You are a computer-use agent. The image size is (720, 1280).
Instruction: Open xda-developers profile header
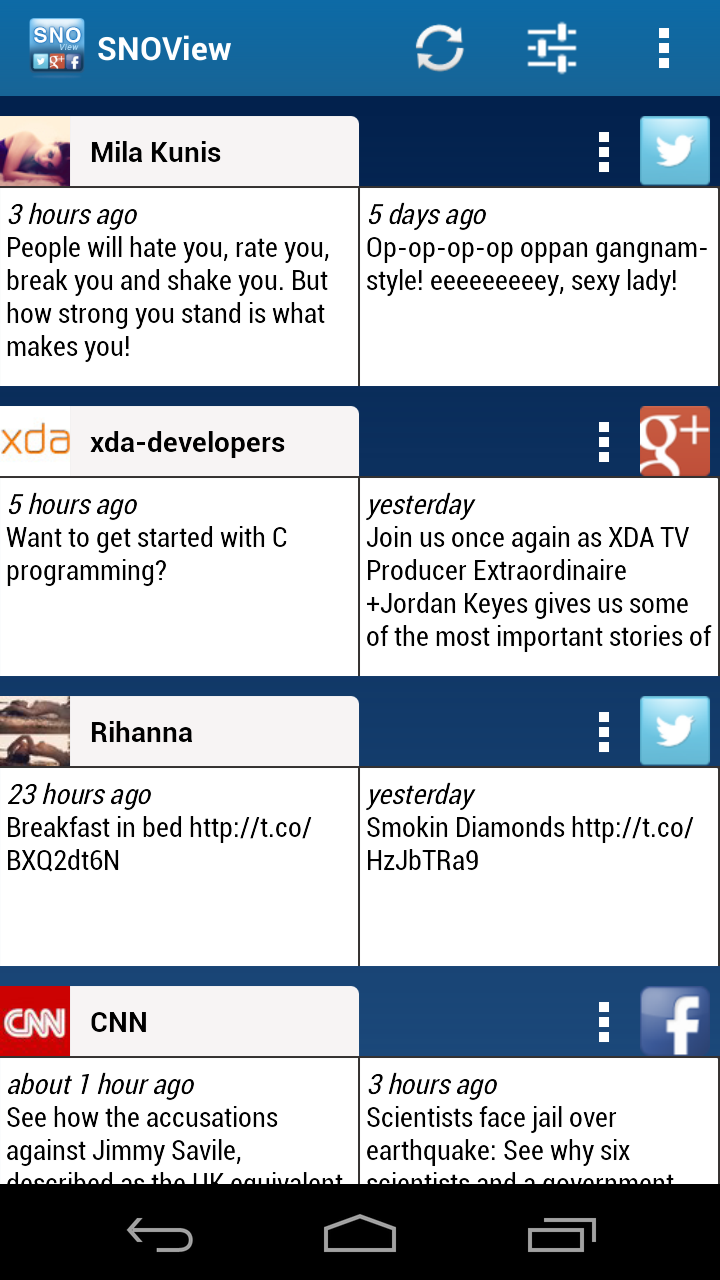coord(179,442)
